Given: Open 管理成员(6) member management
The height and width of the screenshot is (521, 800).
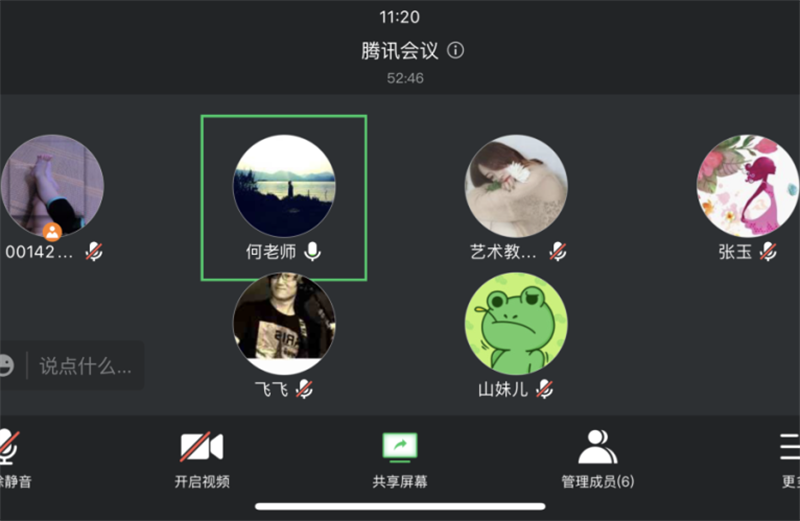Looking at the screenshot, I should [x=598, y=458].
